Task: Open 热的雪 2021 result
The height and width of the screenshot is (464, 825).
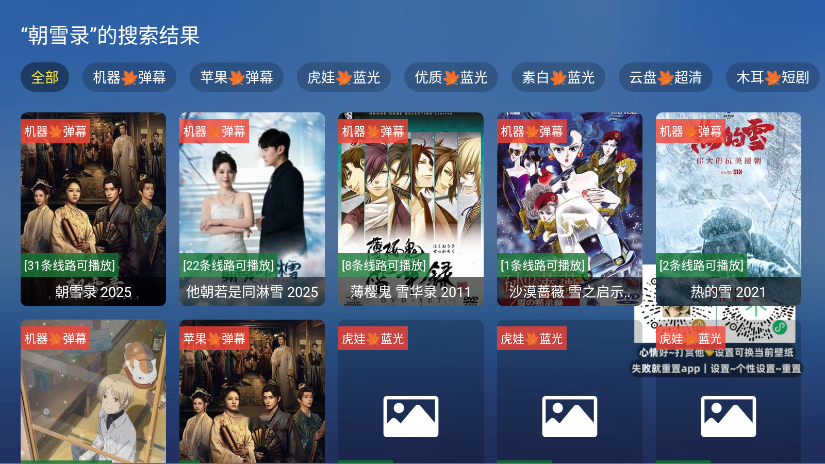Action: pos(728,208)
